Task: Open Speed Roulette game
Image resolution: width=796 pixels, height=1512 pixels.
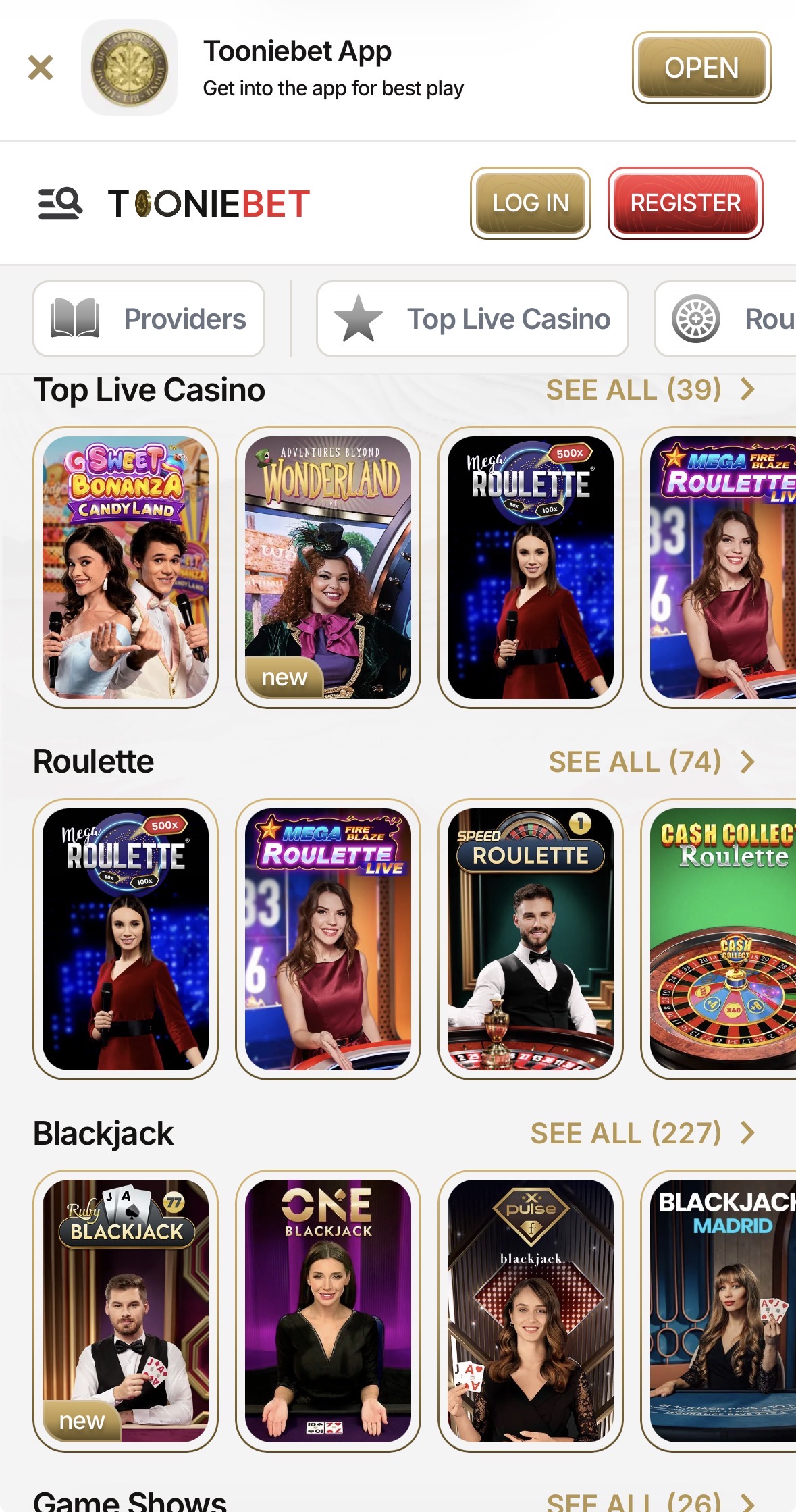Action: pyautogui.click(x=531, y=939)
